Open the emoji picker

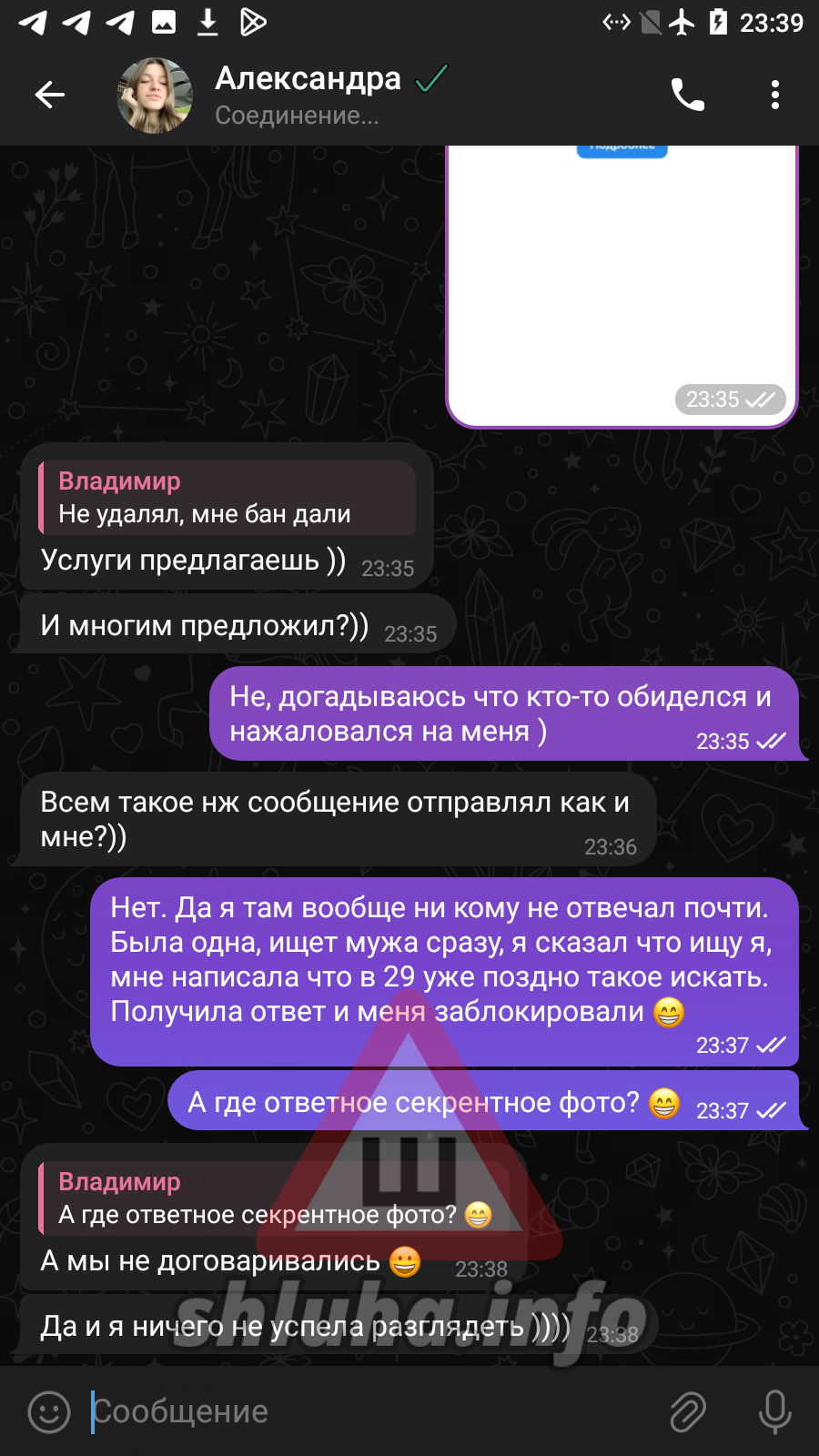[x=49, y=1411]
